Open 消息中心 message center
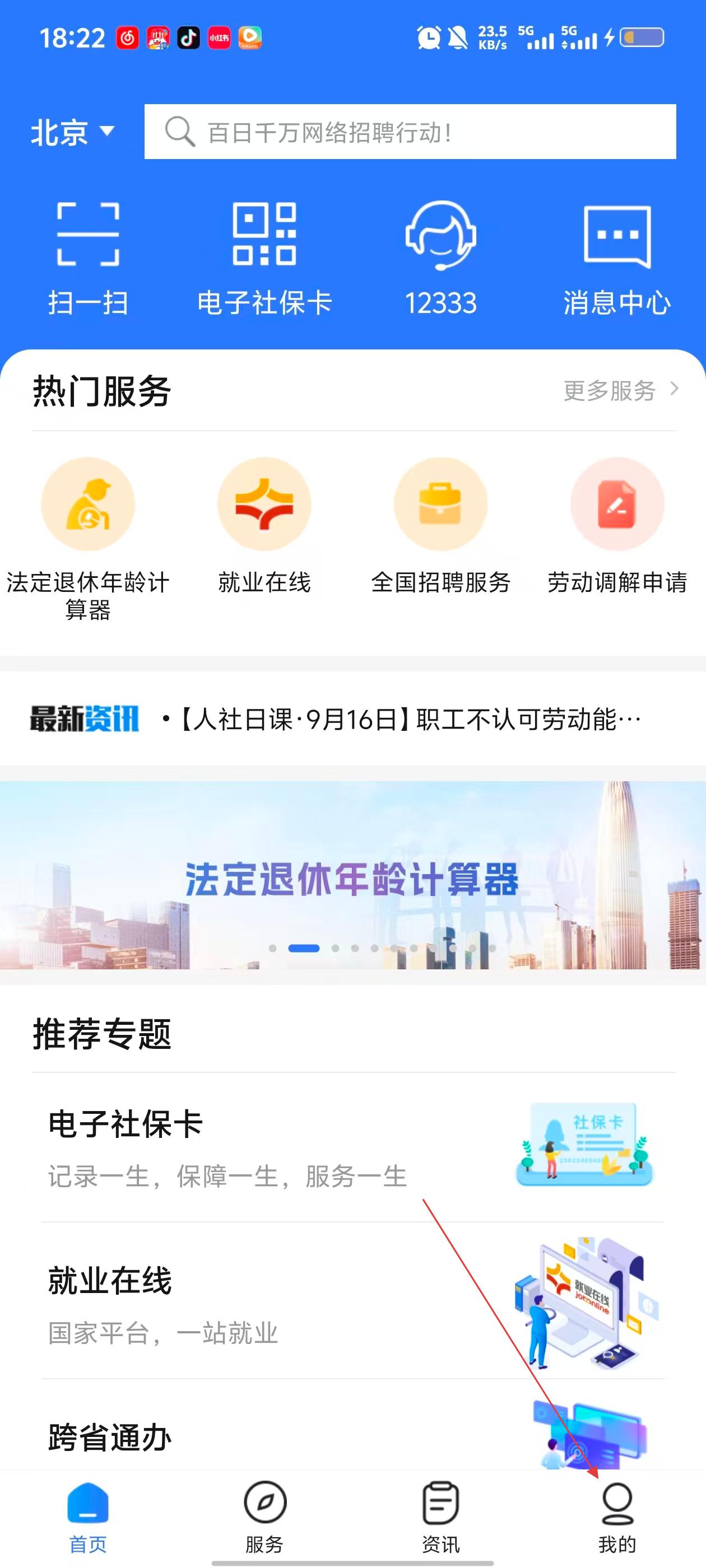706x1568 pixels. pos(616,259)
